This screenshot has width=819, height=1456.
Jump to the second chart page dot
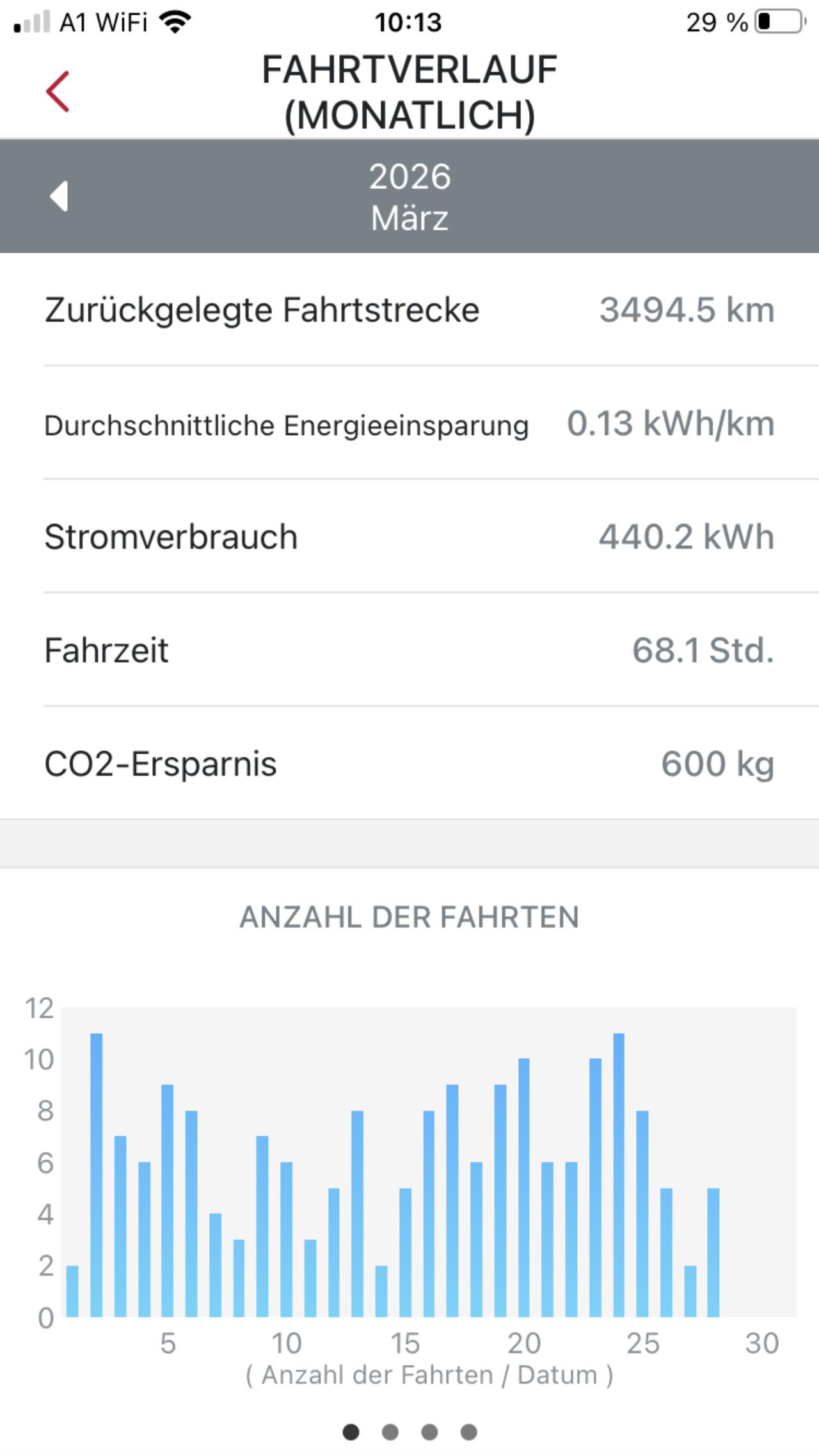click(390, 1432)
